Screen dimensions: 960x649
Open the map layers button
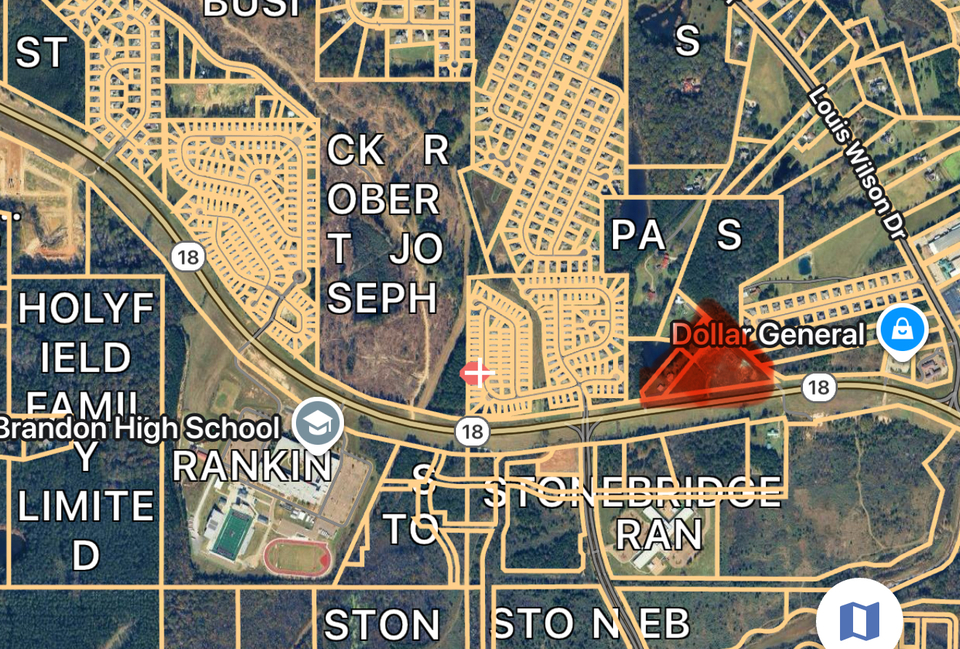(x=859, y=620)
